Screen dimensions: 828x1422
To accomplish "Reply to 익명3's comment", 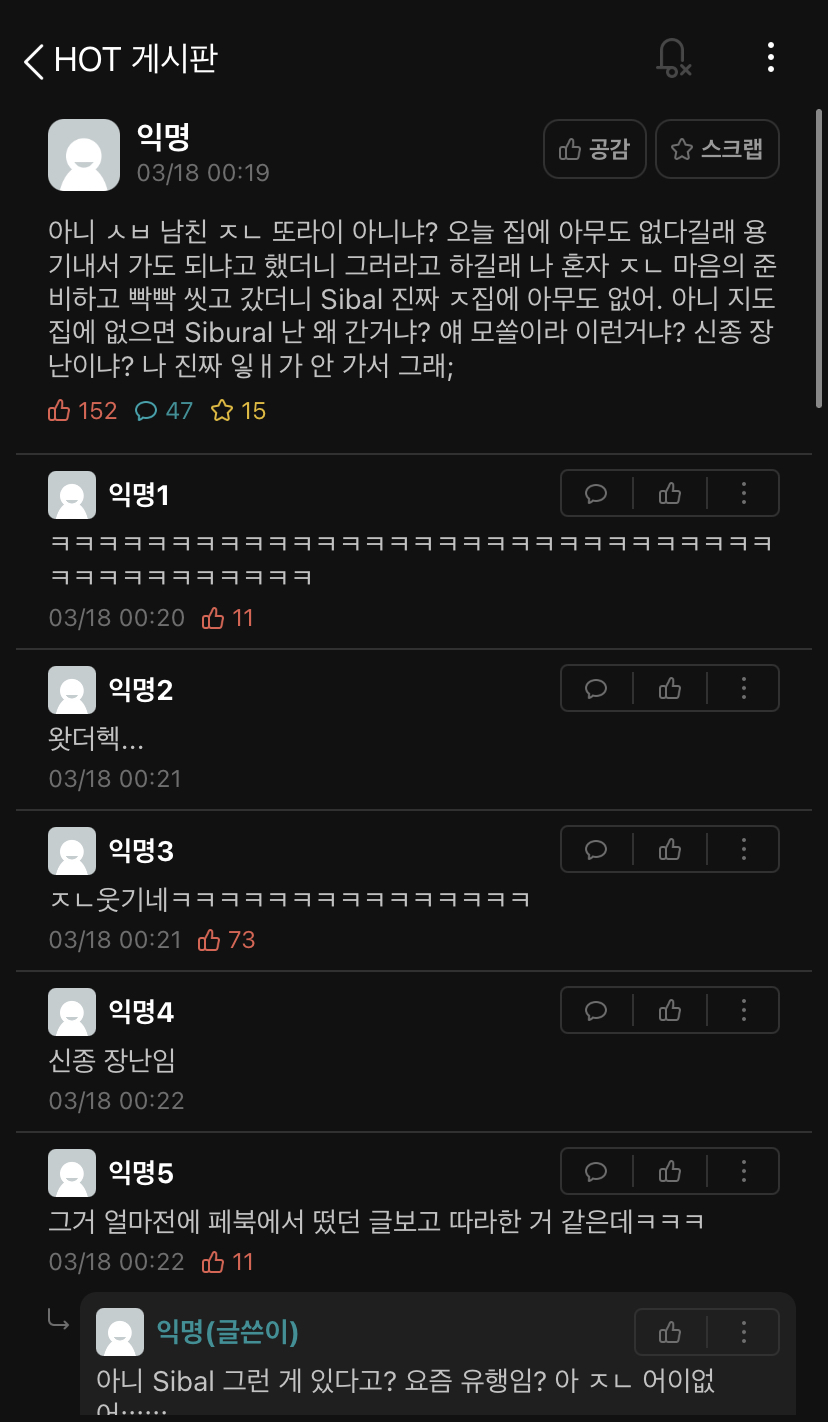I will (597, 849).
